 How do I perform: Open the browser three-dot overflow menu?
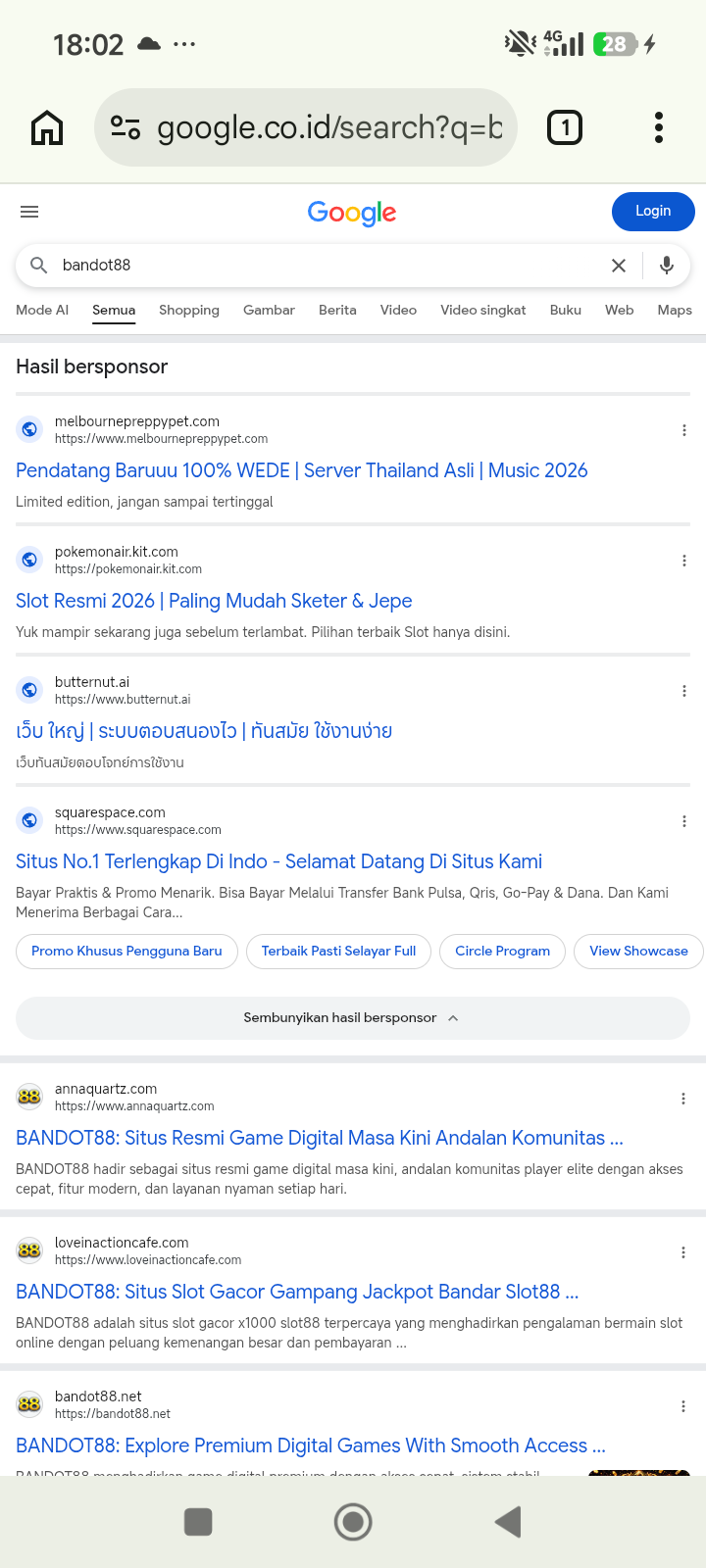[x=659, y=127]
